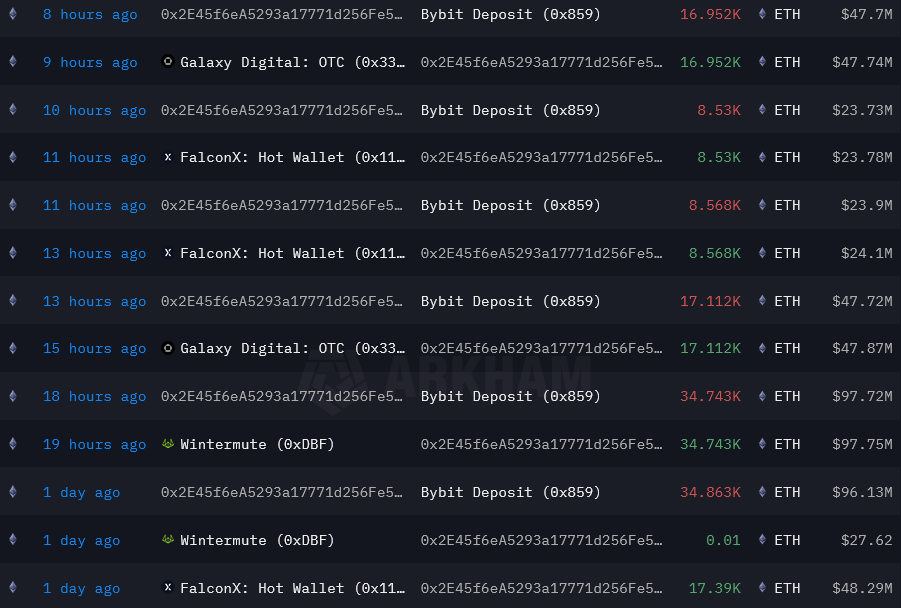Open the '19 hours ago' transaction link
Image resolution: width=901 pixels, height=608 pixels.
[x=94, y=445]
